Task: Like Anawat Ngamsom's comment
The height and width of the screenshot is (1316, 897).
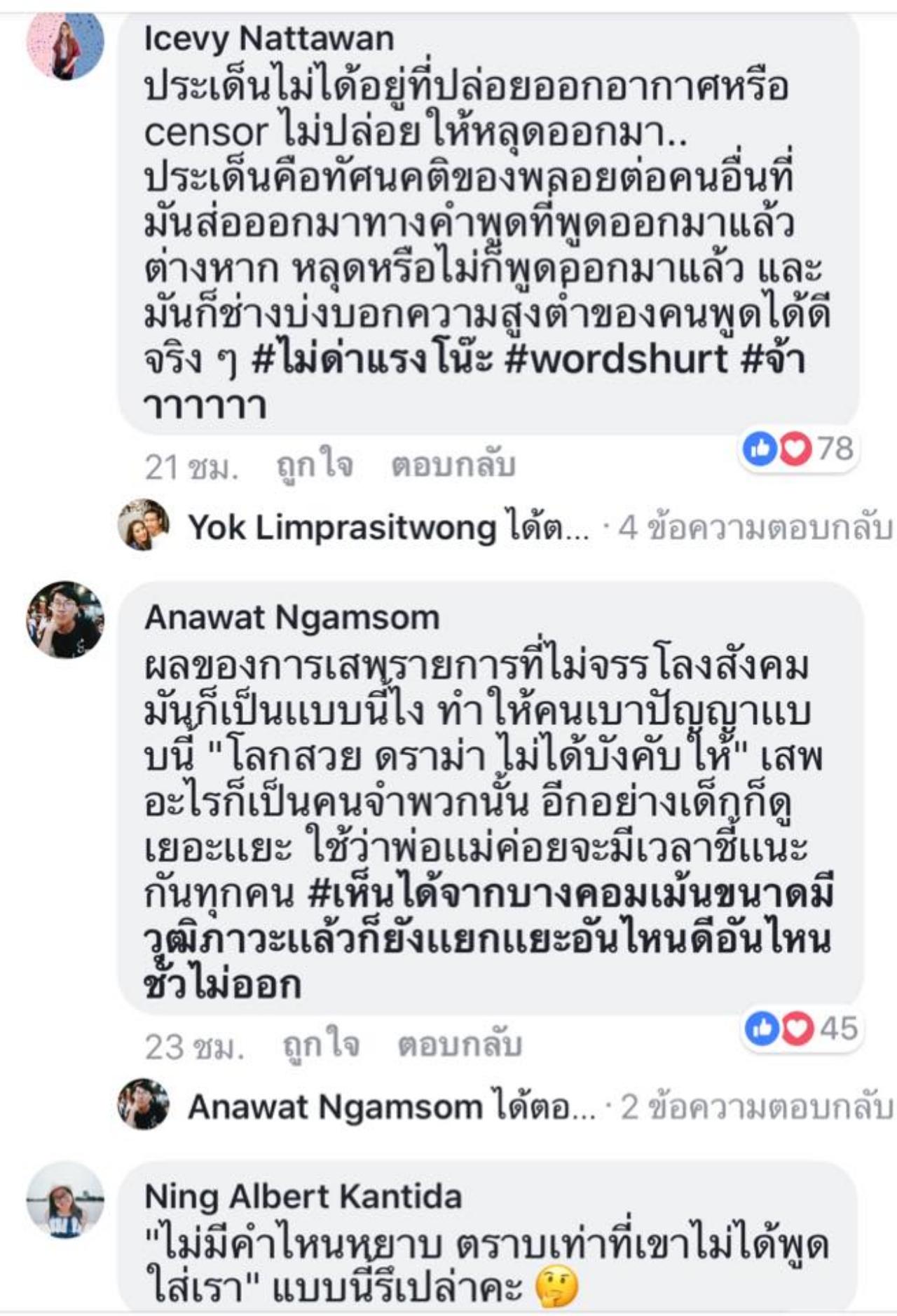Action: [x=320, y=1045]
